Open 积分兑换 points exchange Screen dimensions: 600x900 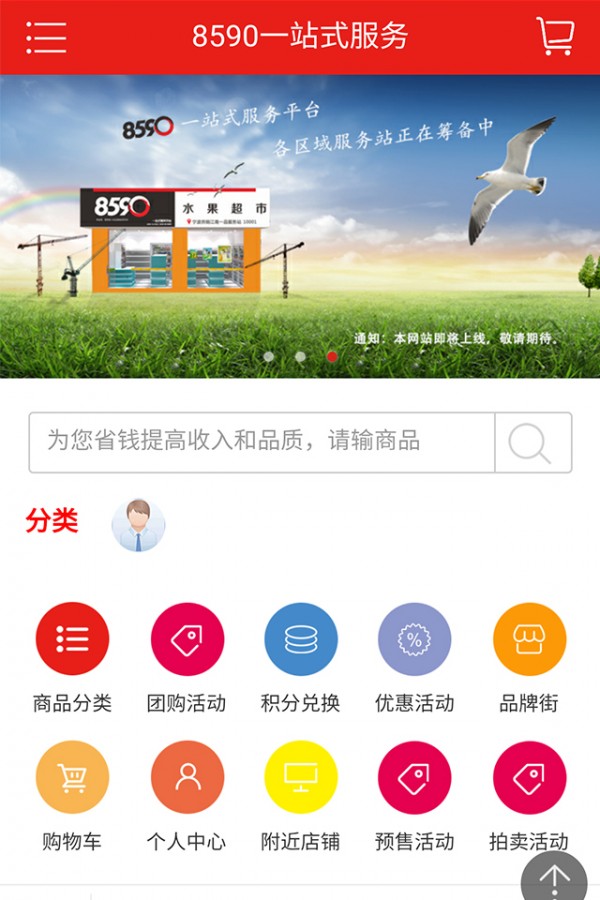(x=301, y=639)
